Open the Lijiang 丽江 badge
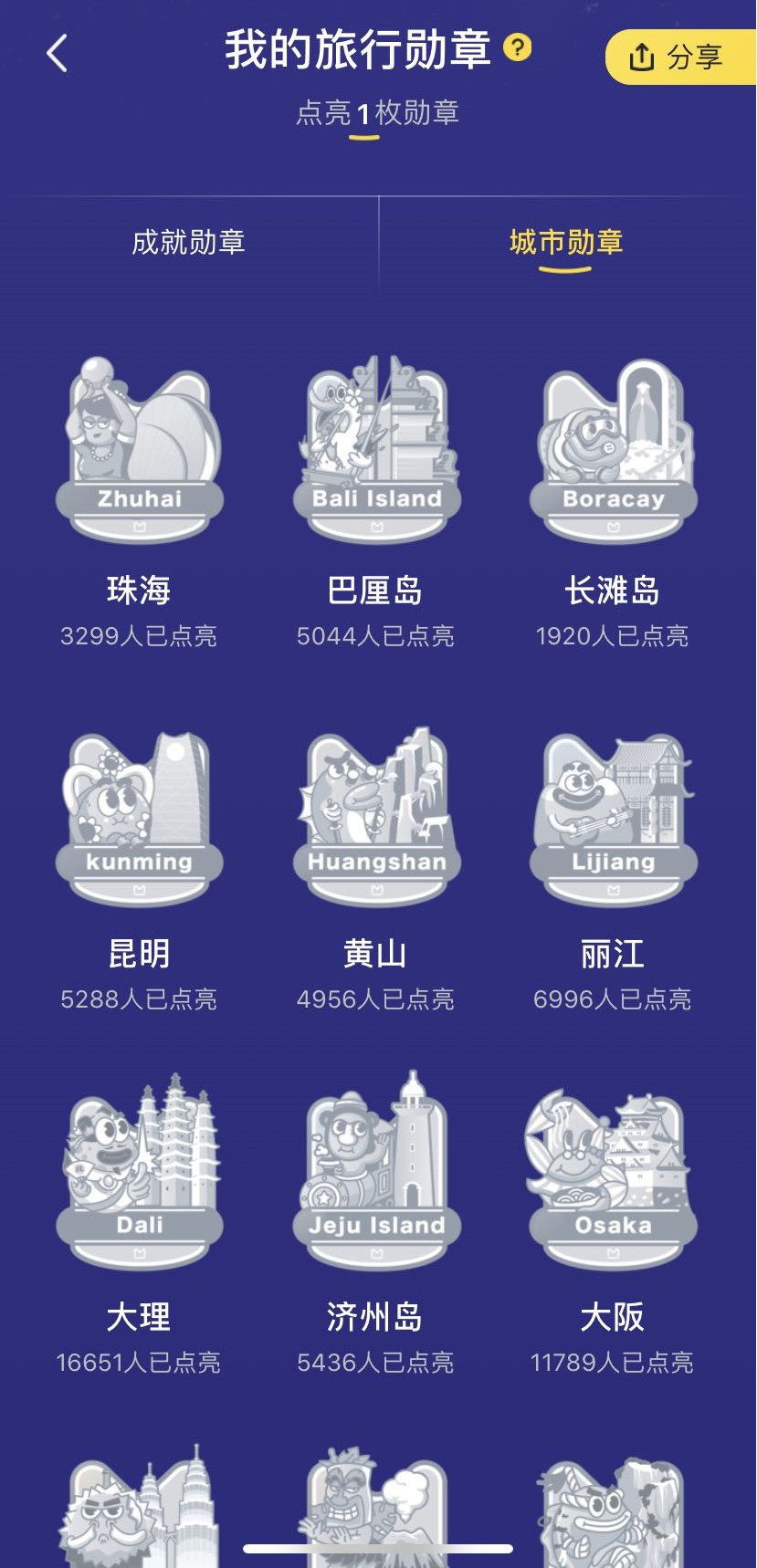 click(x=613, y=817)
